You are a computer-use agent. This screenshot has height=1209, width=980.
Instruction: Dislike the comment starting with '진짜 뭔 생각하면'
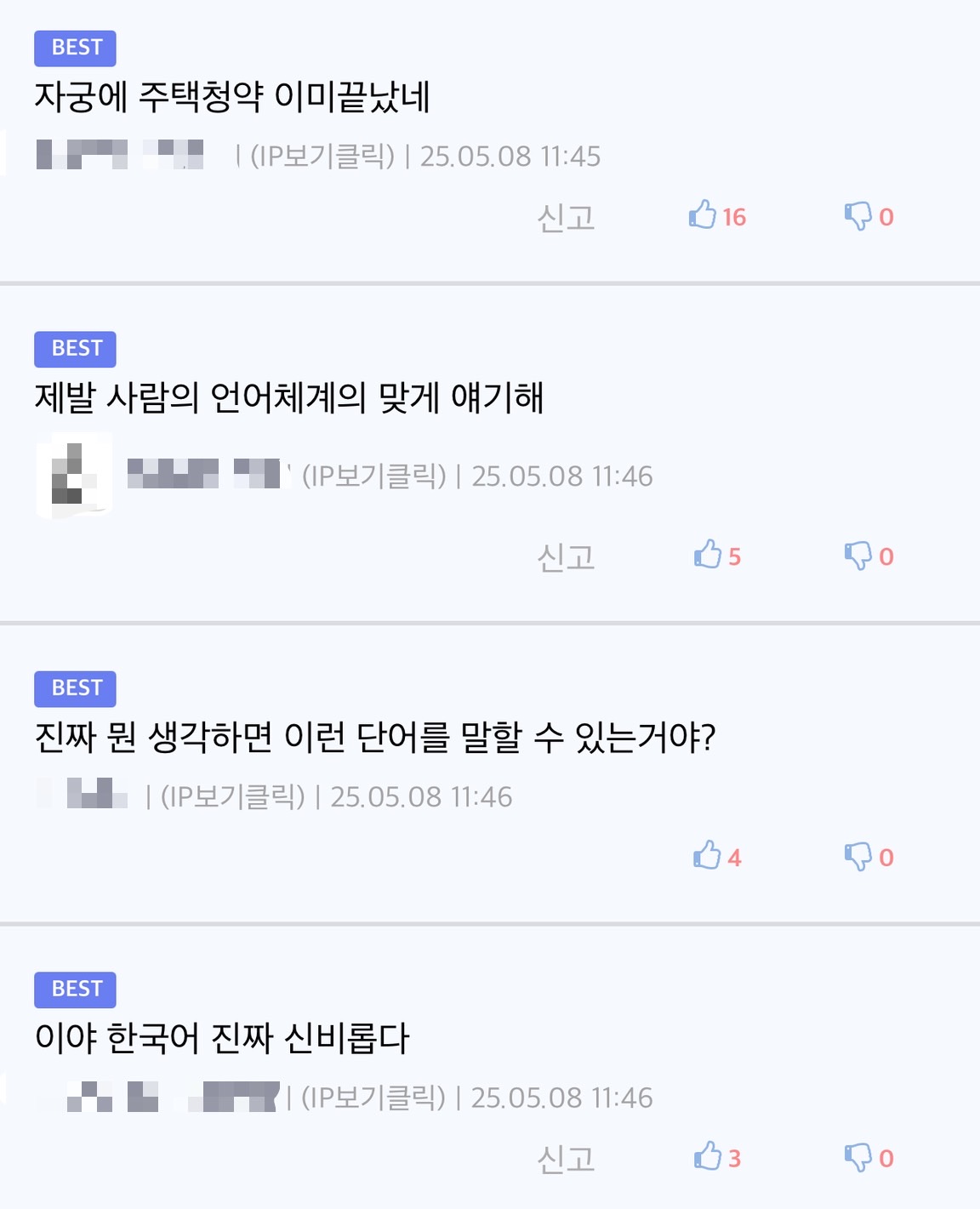(857, 856)
